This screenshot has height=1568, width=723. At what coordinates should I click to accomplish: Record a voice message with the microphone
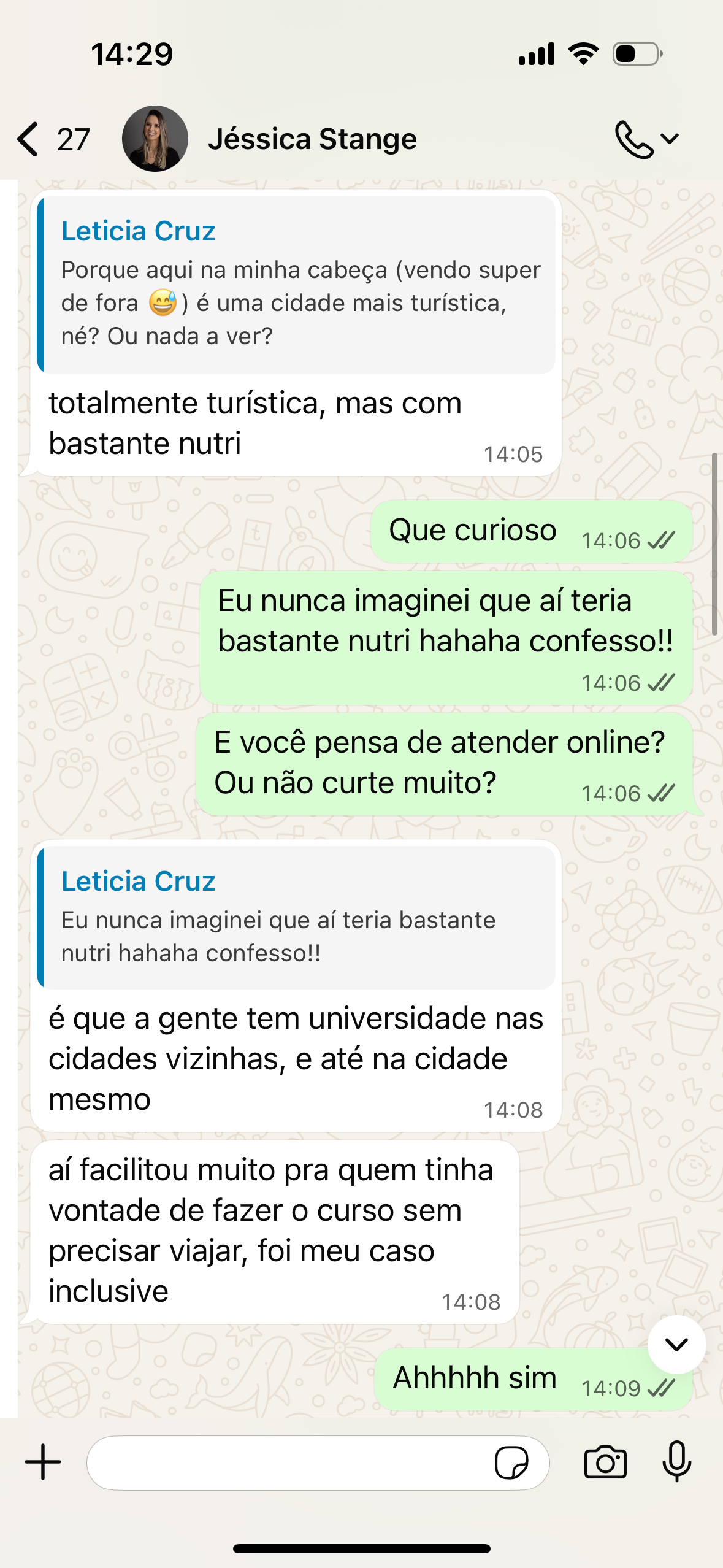pyautogui.click(x=678, y=1462)
